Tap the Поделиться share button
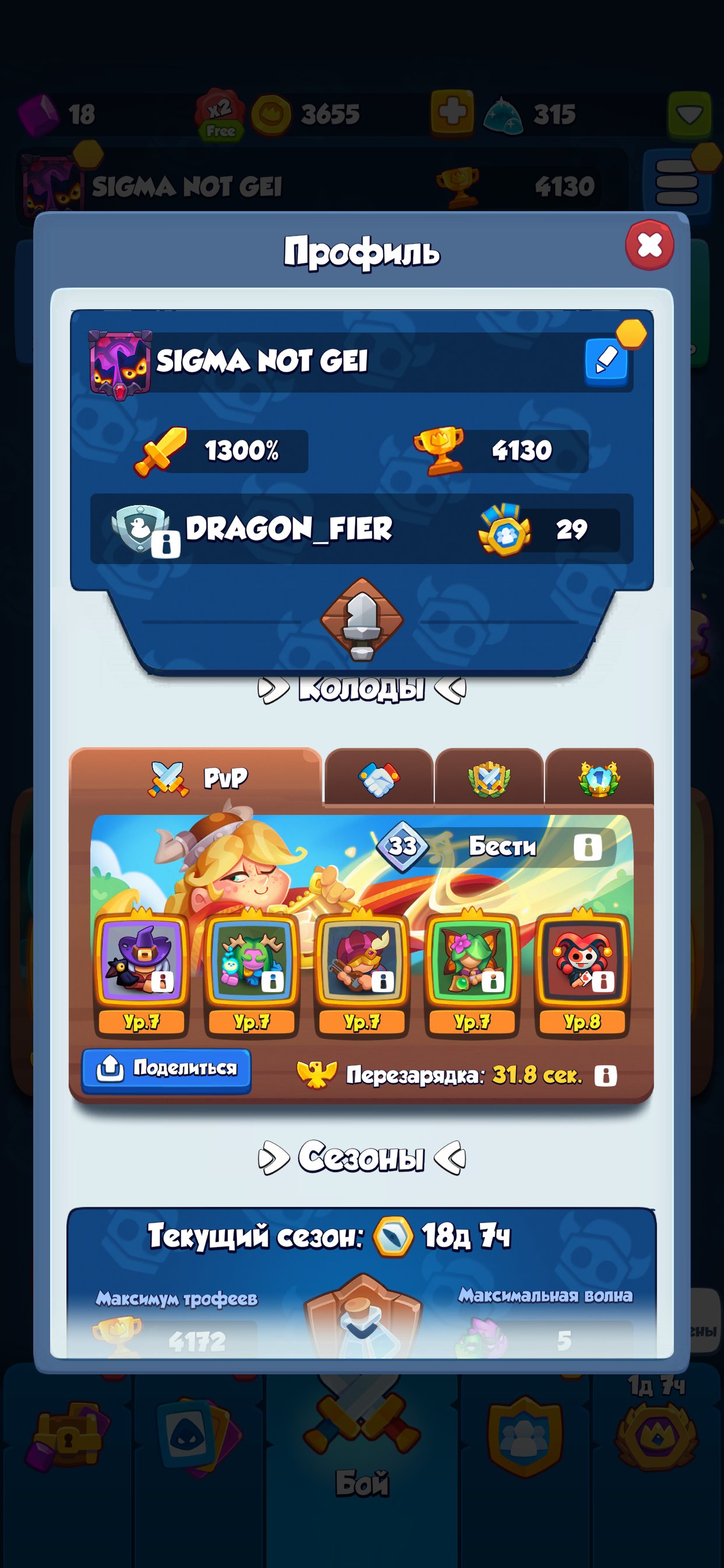This screenshot has width=724, height=1568. click(x=166, y=1070)
